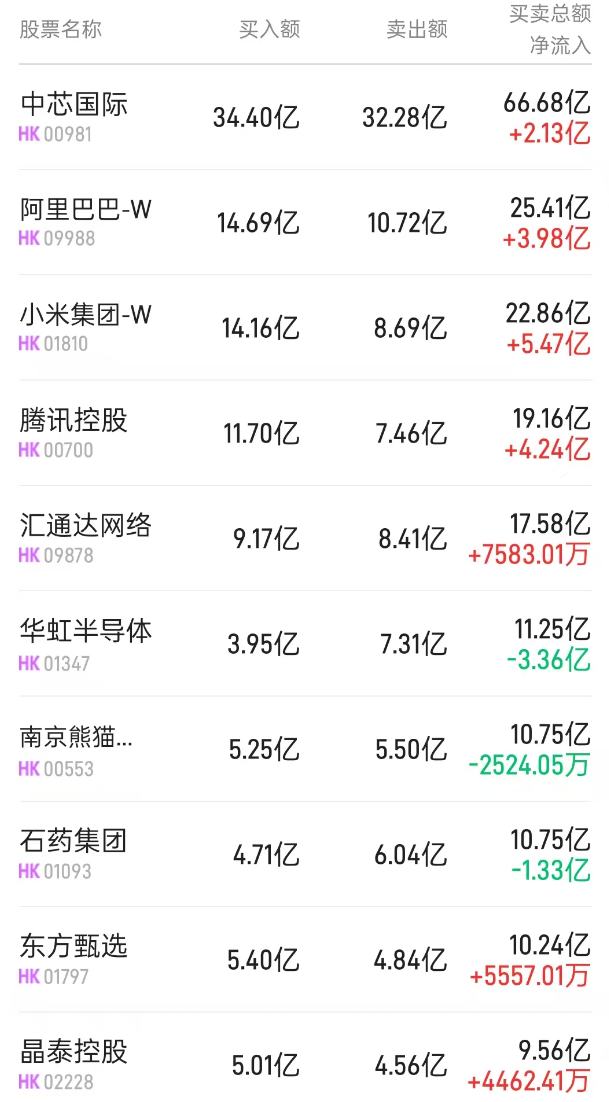The height and width of the screenshot is (1102, 609).
Task: Open 汇通达网络 stock details
Action: (x=304, y=538)
